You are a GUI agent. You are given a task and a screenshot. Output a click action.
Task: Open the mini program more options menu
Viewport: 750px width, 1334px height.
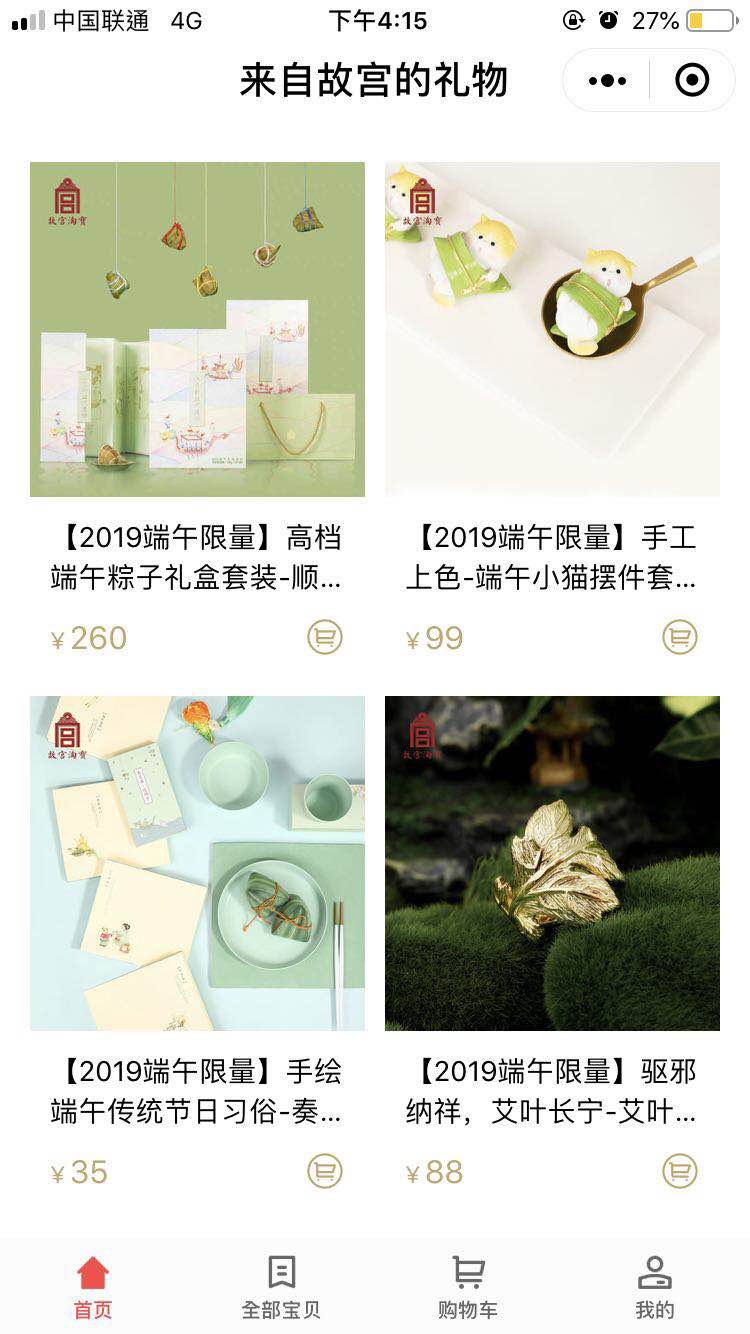pos(607,80)
